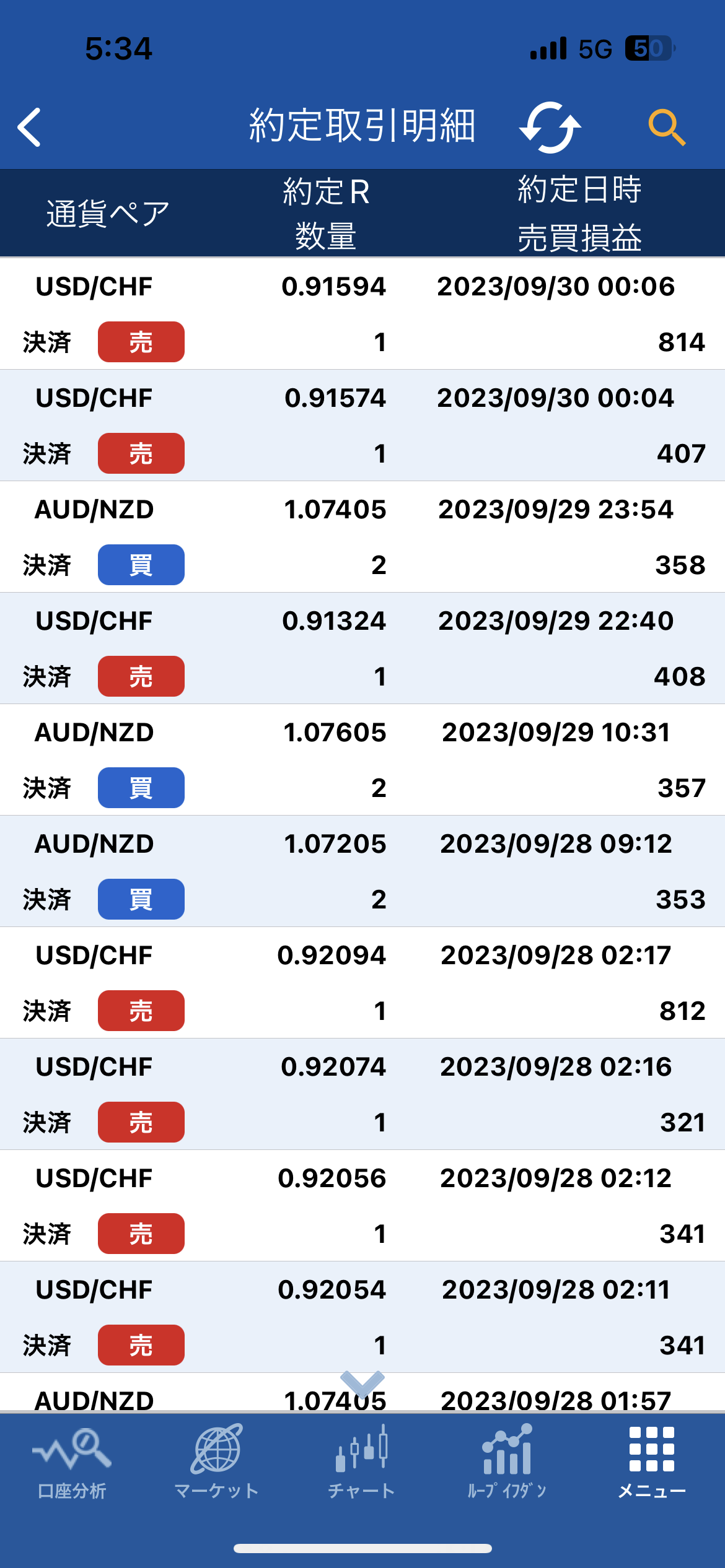
Task: Open the ループイフダン tab
Action: [x=507, y=1462]
